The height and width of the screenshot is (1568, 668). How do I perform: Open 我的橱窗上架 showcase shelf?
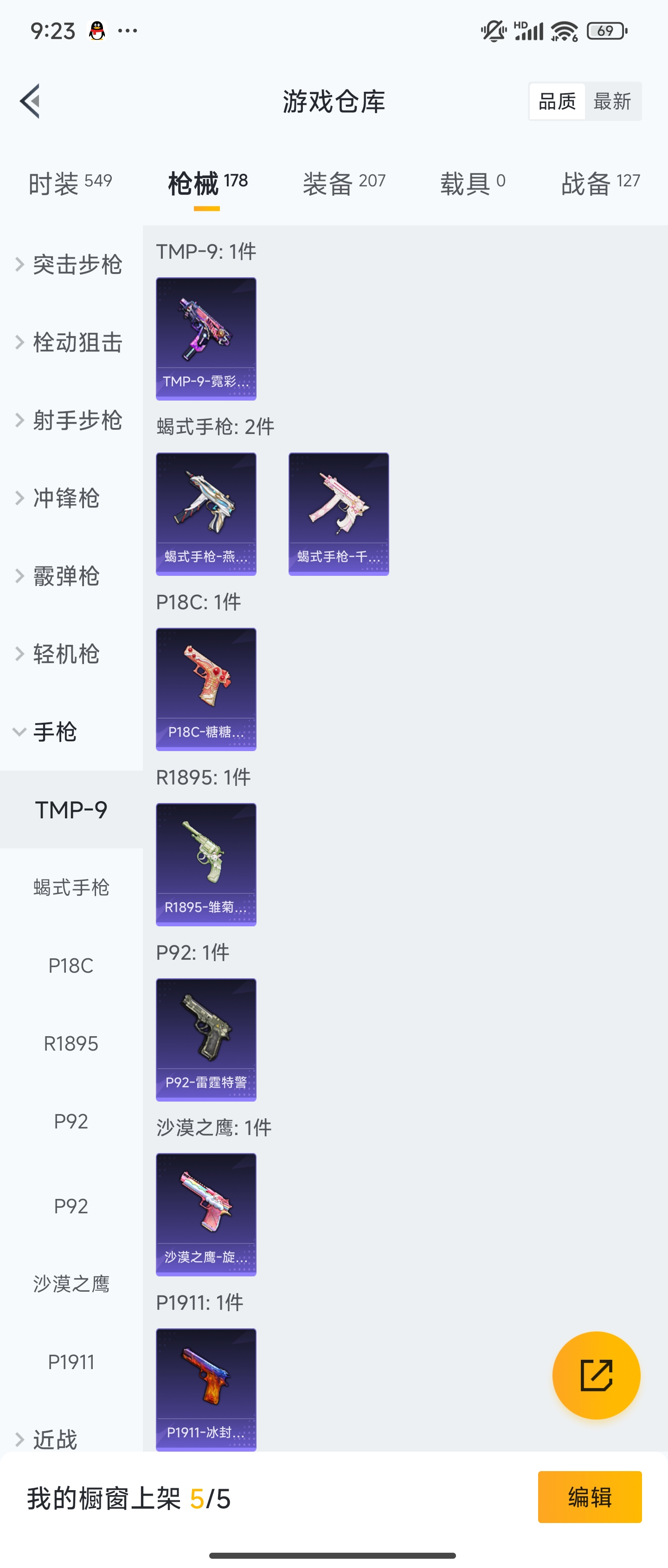(x=128, y=1498)
